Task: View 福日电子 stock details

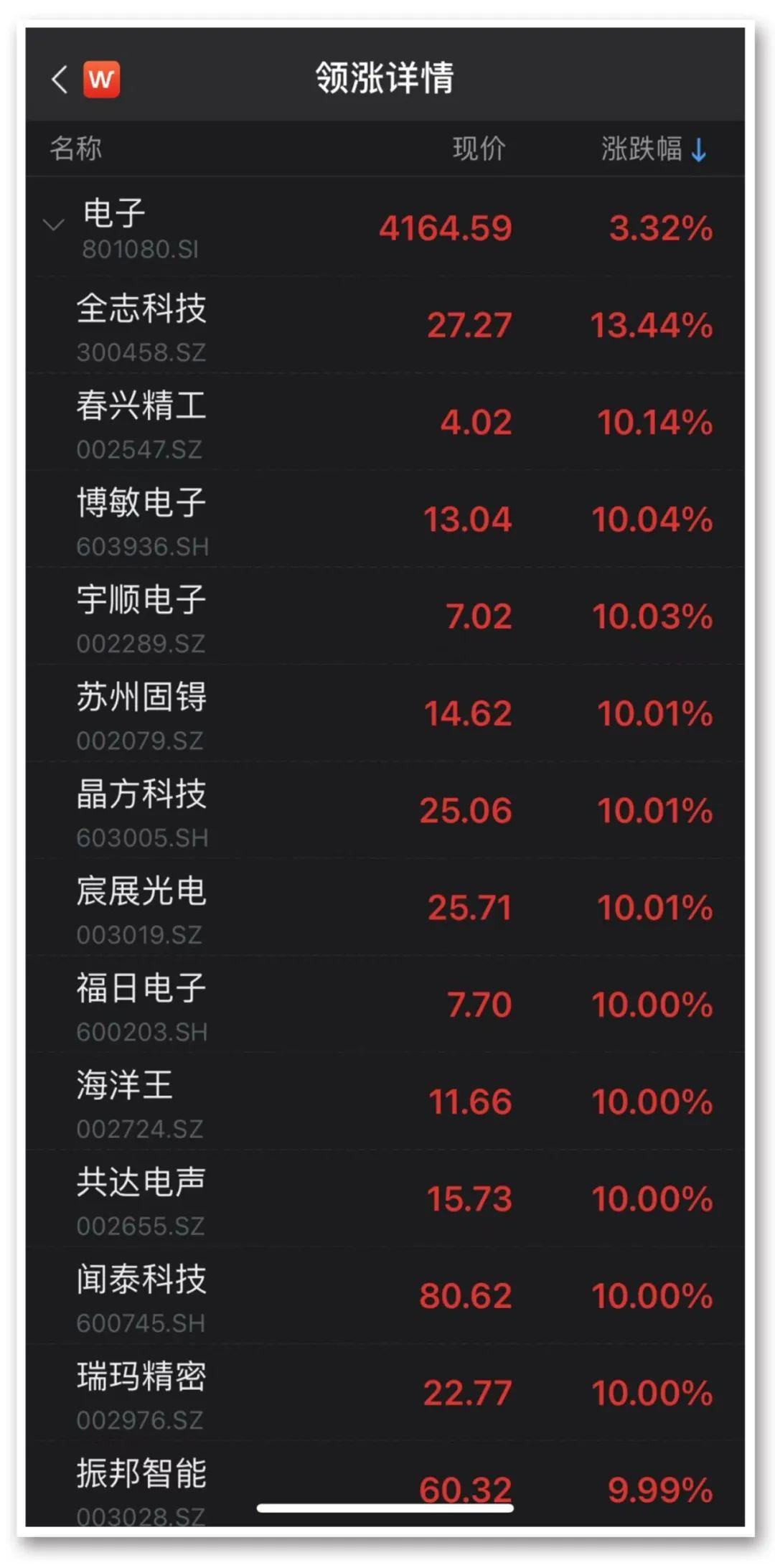Action: [385, 1004]
